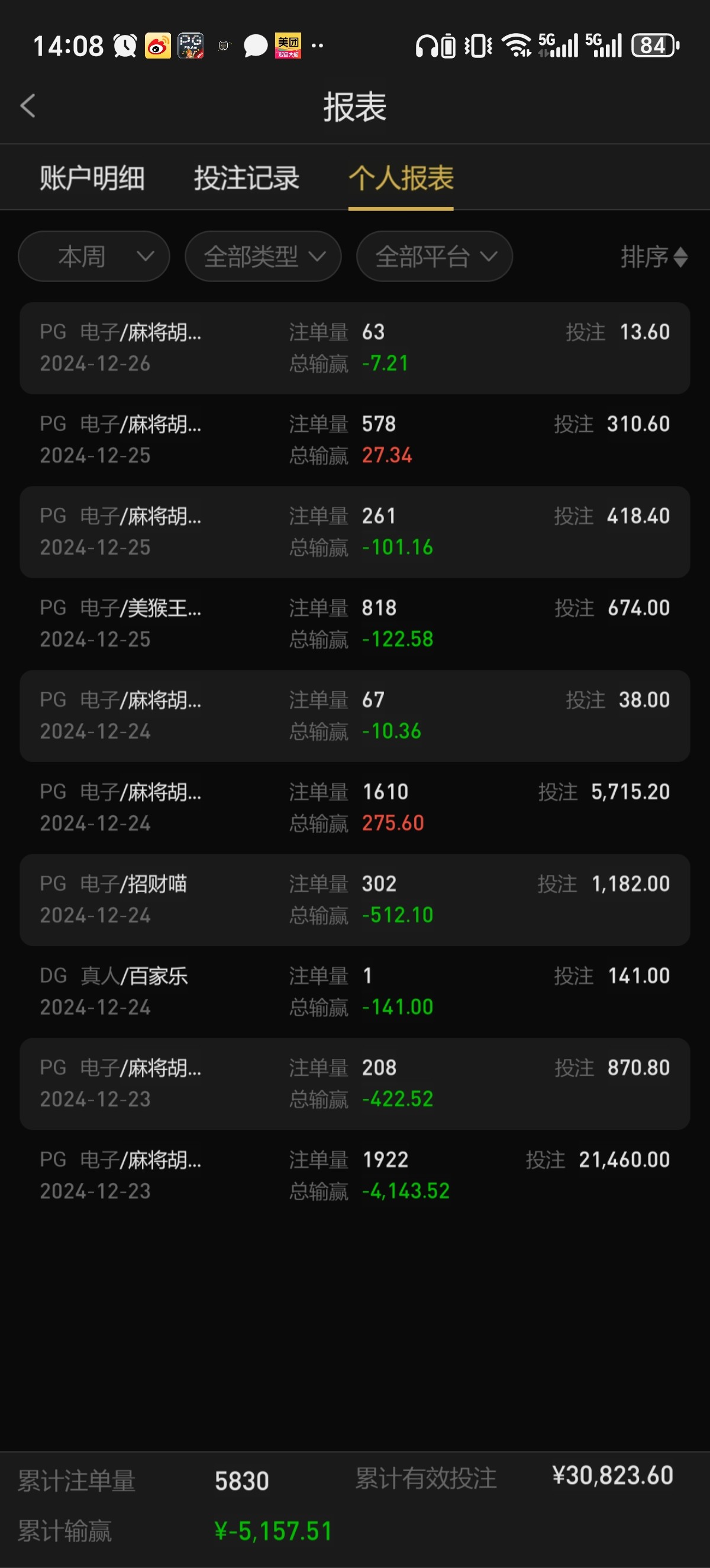This screenshot has width=710, height=1568.
Task: Go back using the top-left arrow
Action: tap(28, 106)
